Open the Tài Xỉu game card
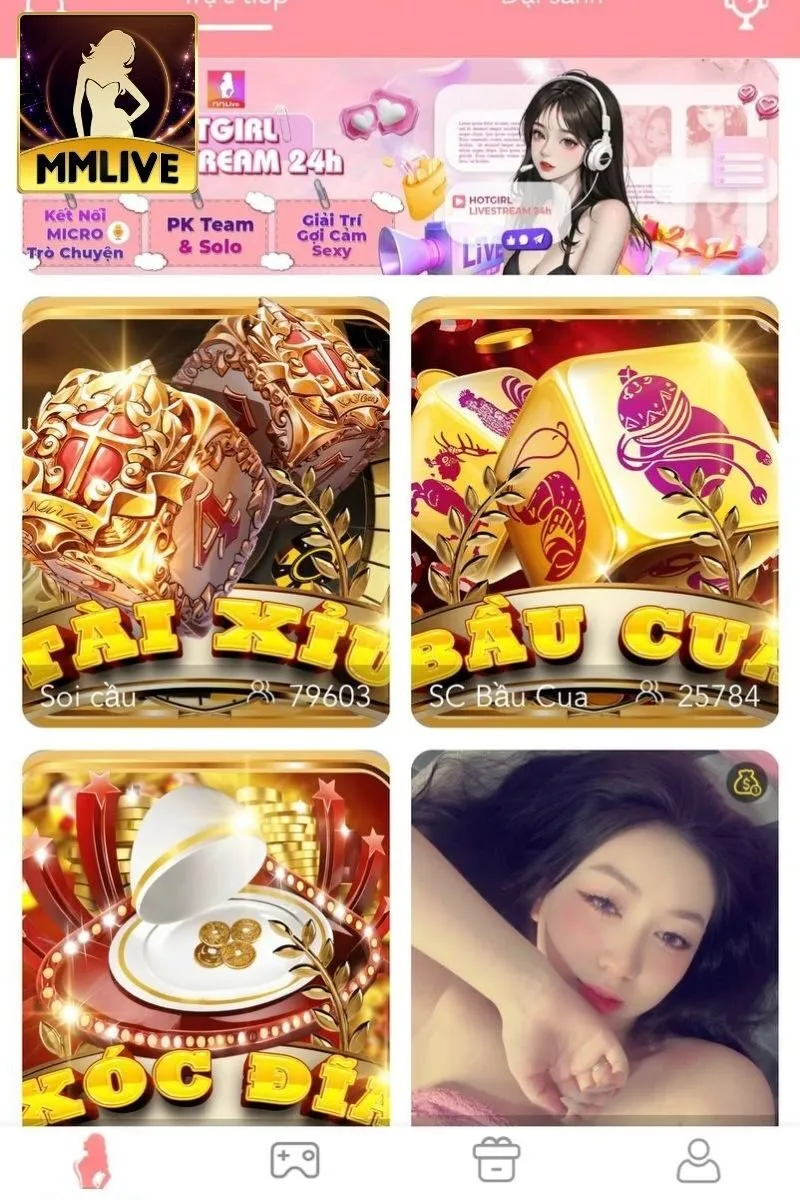 click(x=205, y=510)
